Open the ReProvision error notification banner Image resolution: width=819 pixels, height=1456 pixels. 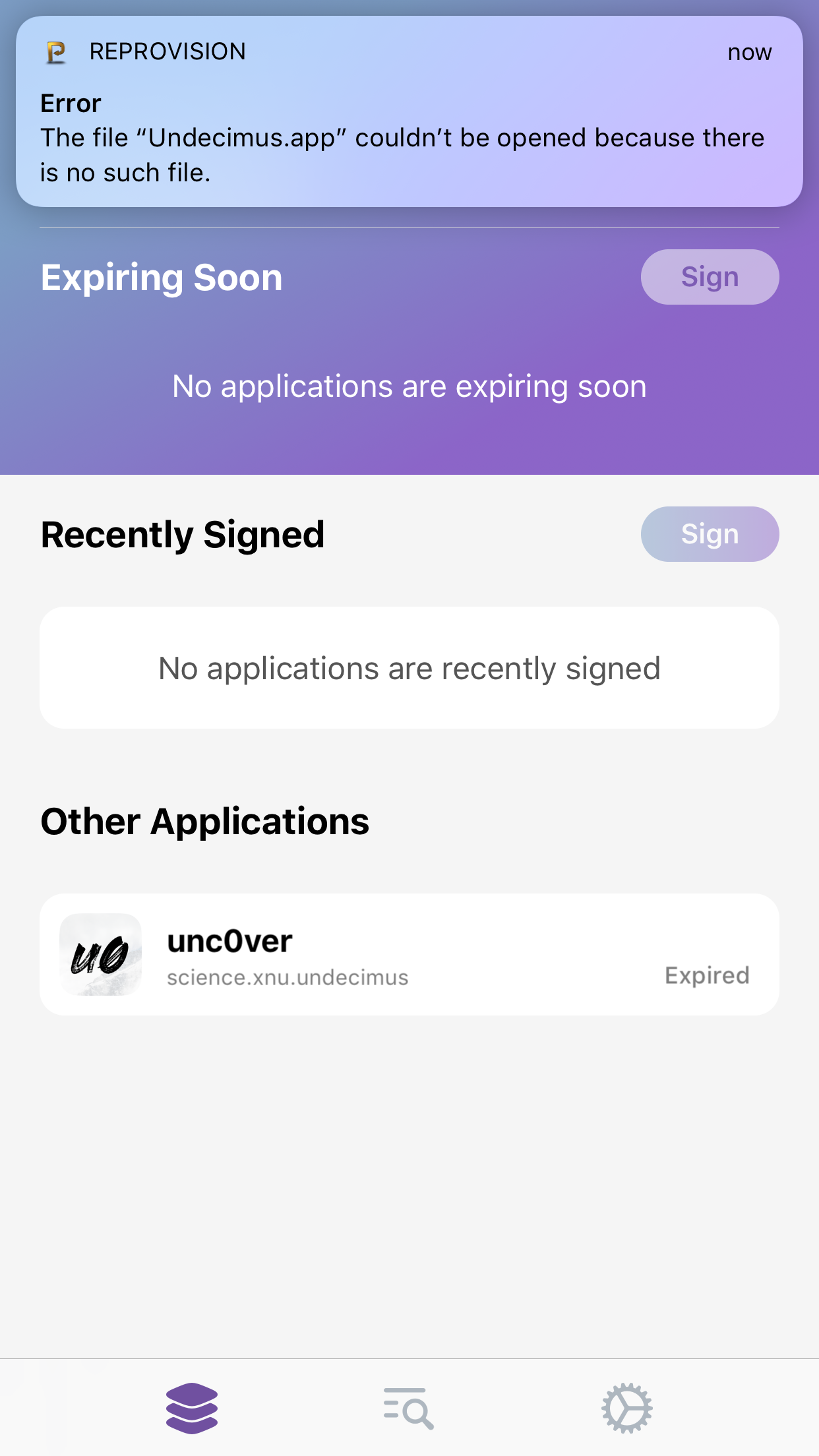[x=409, y=112]
